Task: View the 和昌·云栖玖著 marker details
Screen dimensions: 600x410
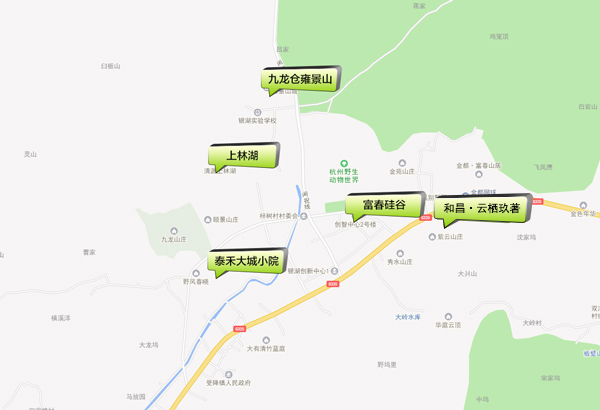Action: [481, 209]
